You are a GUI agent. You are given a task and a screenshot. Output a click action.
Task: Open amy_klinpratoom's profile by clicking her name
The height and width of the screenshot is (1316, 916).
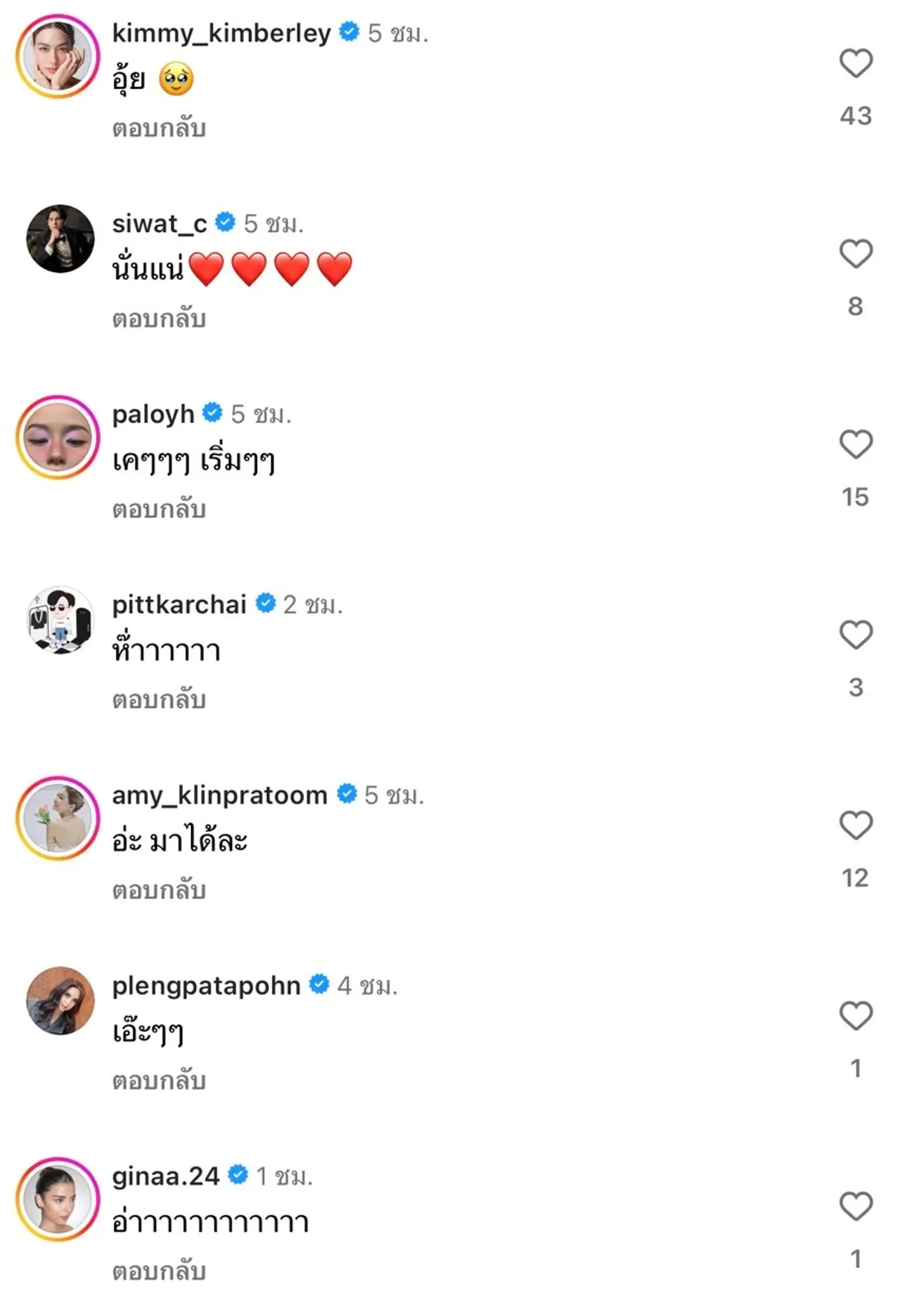(x=218, y=794)
